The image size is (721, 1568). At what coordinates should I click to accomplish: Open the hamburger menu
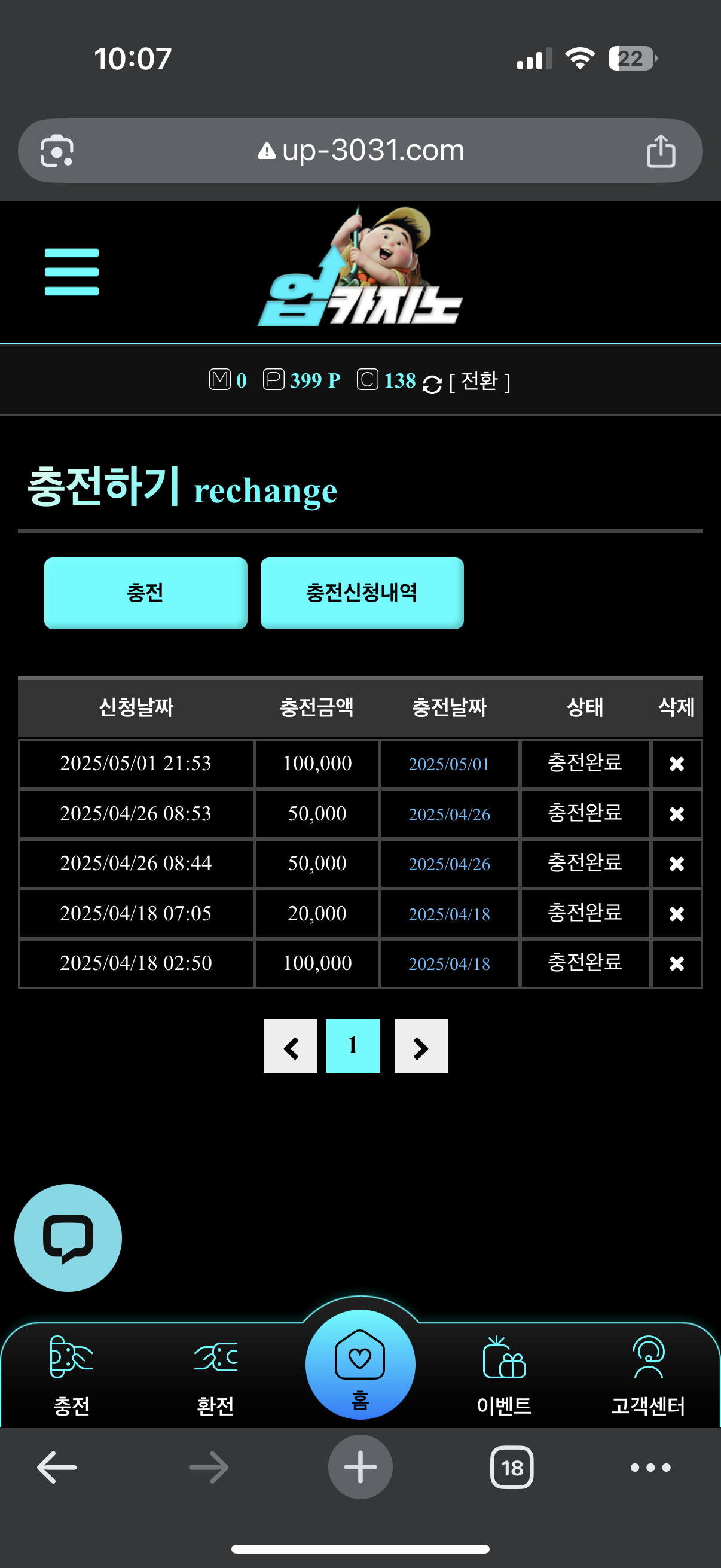(x=71, y=271)
